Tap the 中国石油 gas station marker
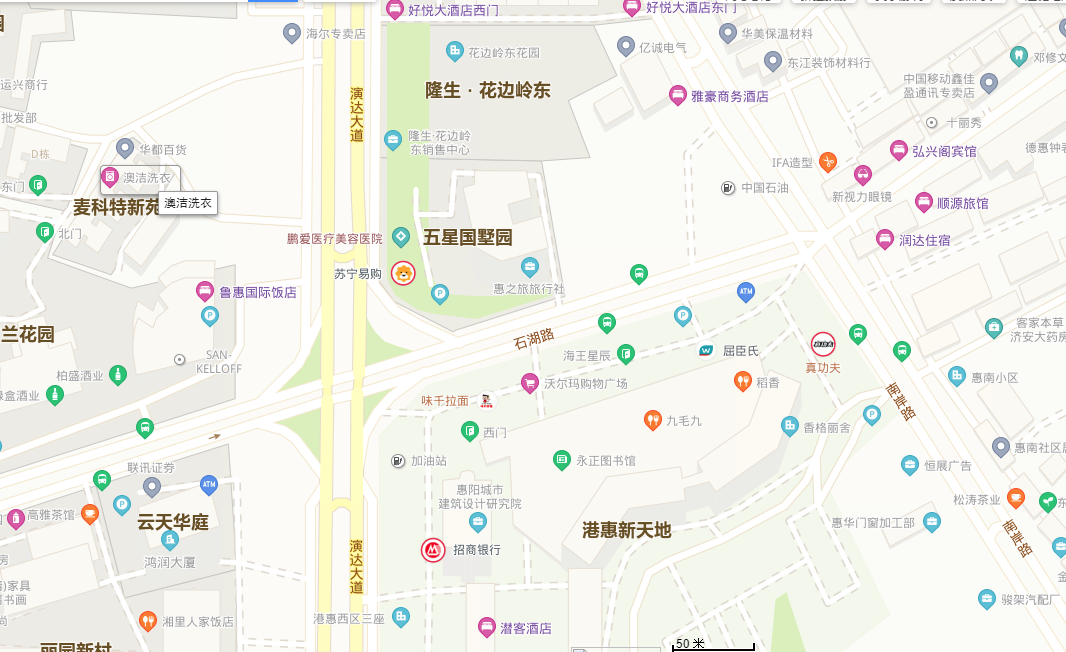 (728, 188)
